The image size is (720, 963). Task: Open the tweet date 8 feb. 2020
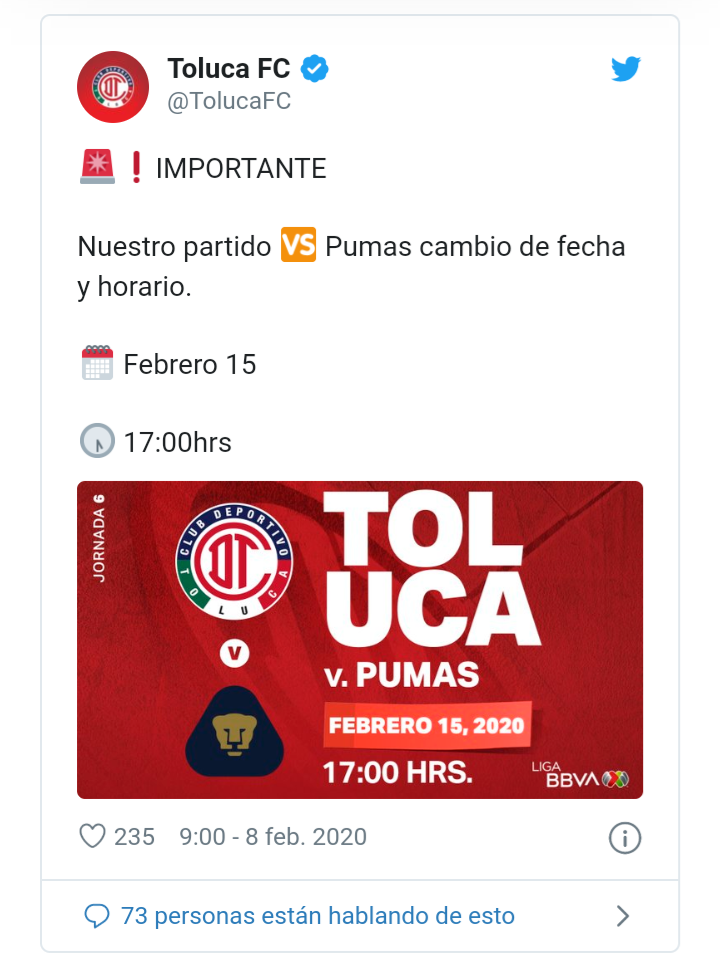[273, 836]
